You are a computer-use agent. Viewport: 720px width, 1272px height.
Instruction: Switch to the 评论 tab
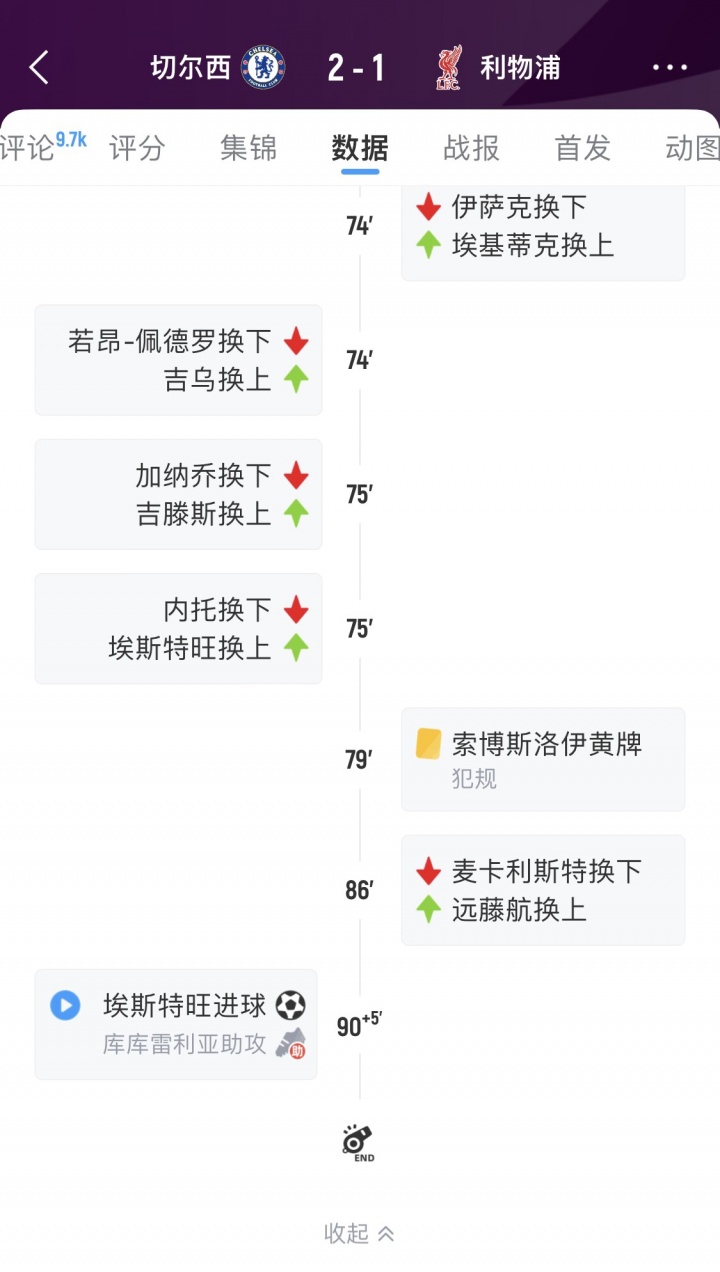tap(30, 148)
